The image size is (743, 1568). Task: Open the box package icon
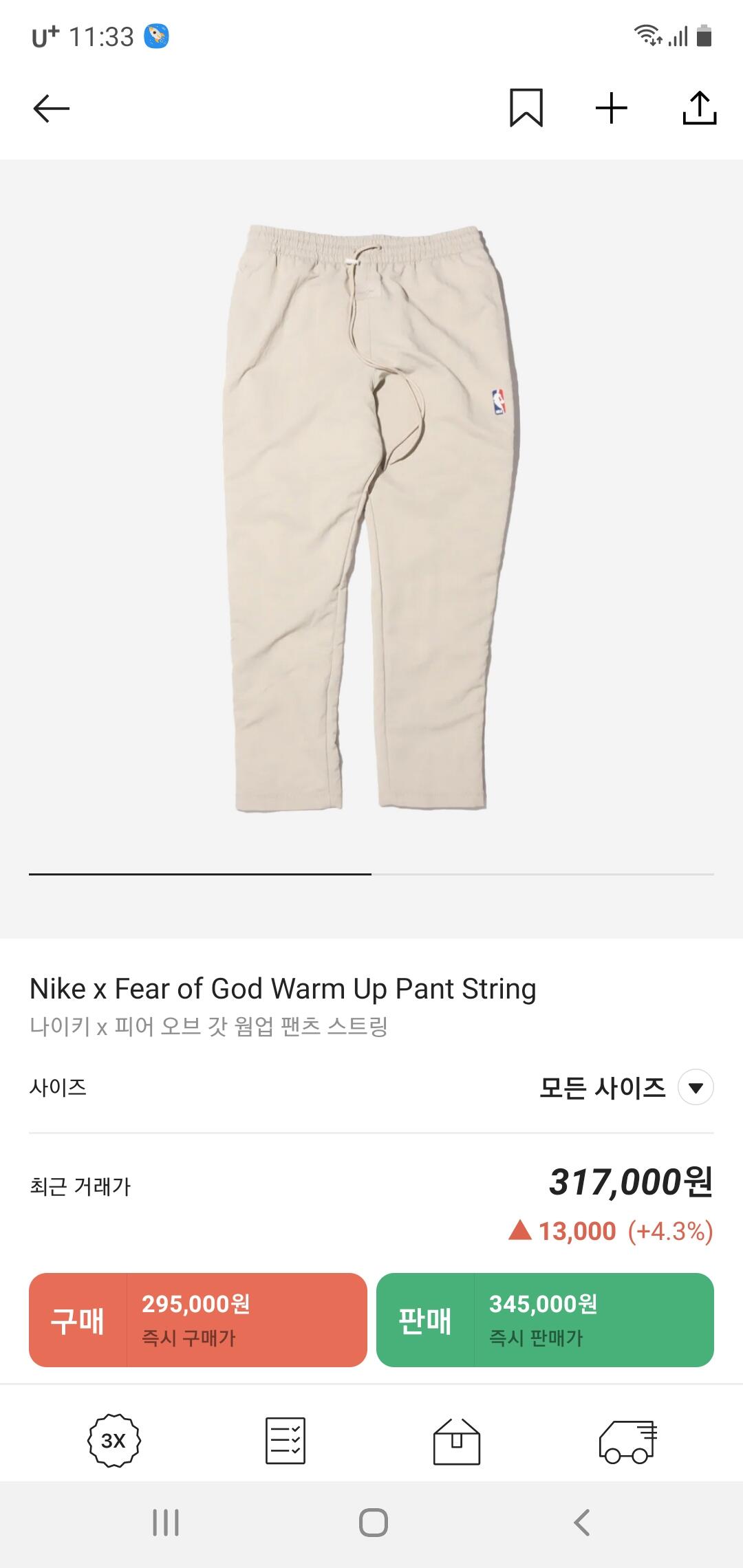pos(456,1441)
